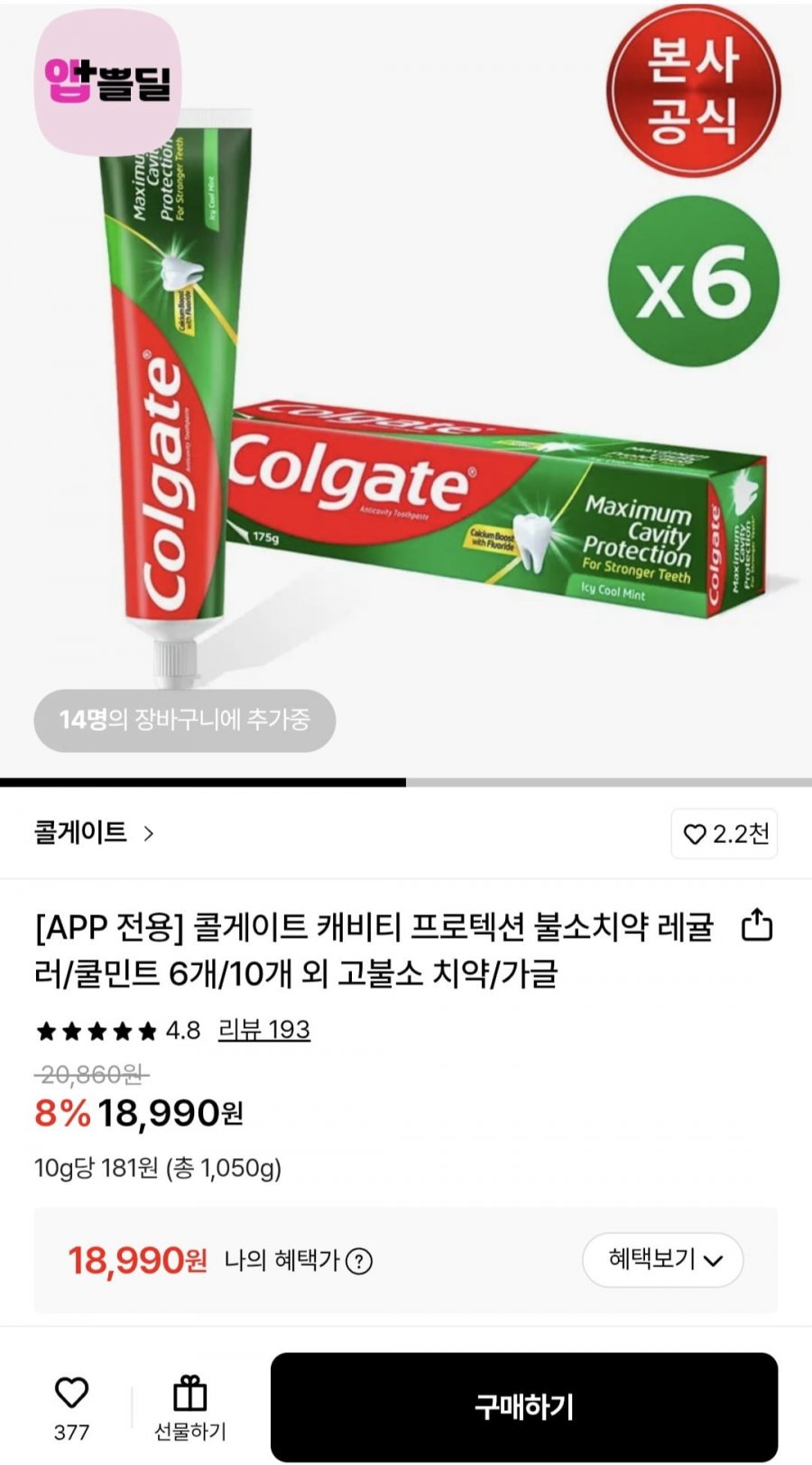Image resolution: width=812 pixels, height=1465 pixels.
Task: Open the 나의 혜택가 help question mark
Action: (x=359, y=1261)
